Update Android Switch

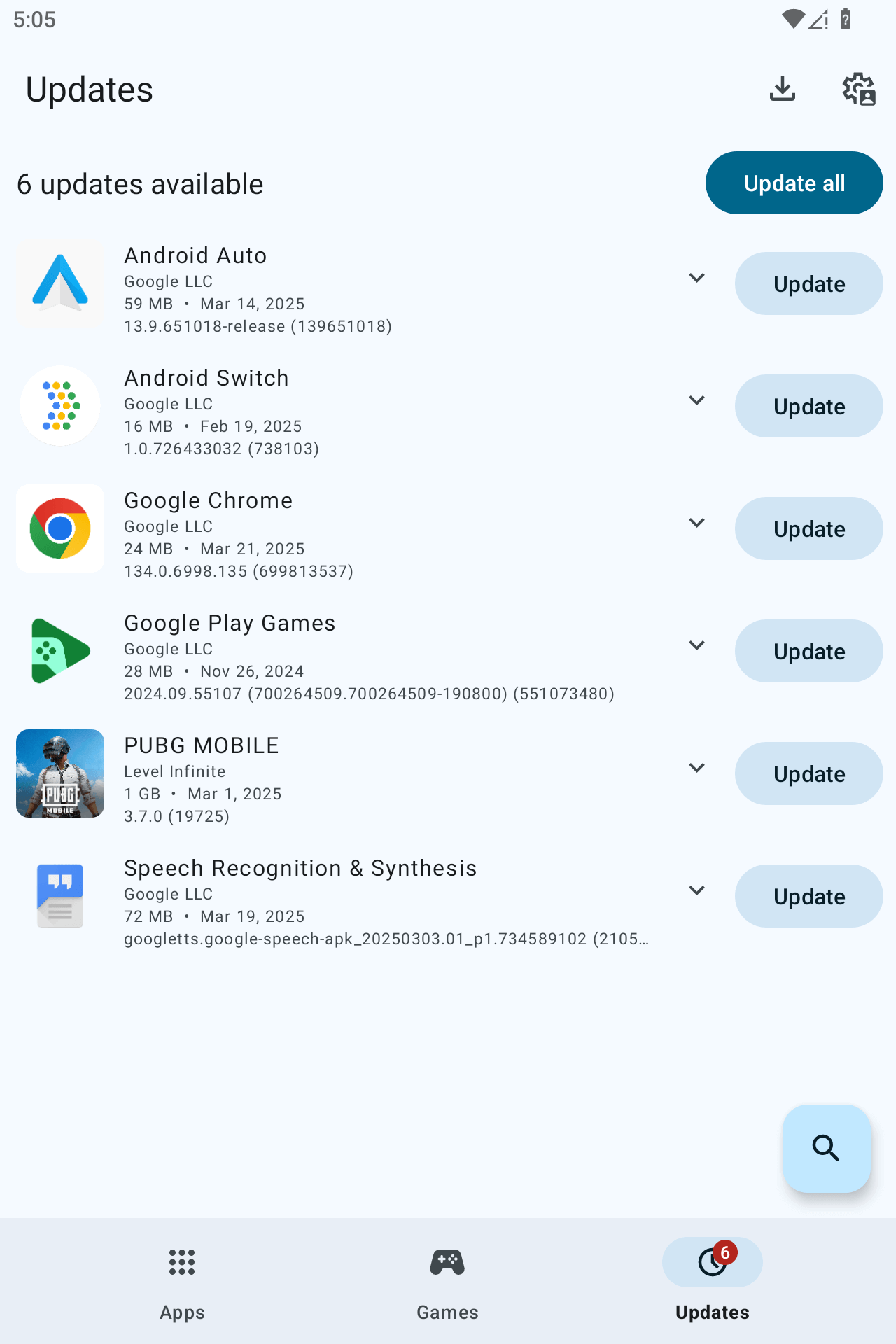point(808,407)
